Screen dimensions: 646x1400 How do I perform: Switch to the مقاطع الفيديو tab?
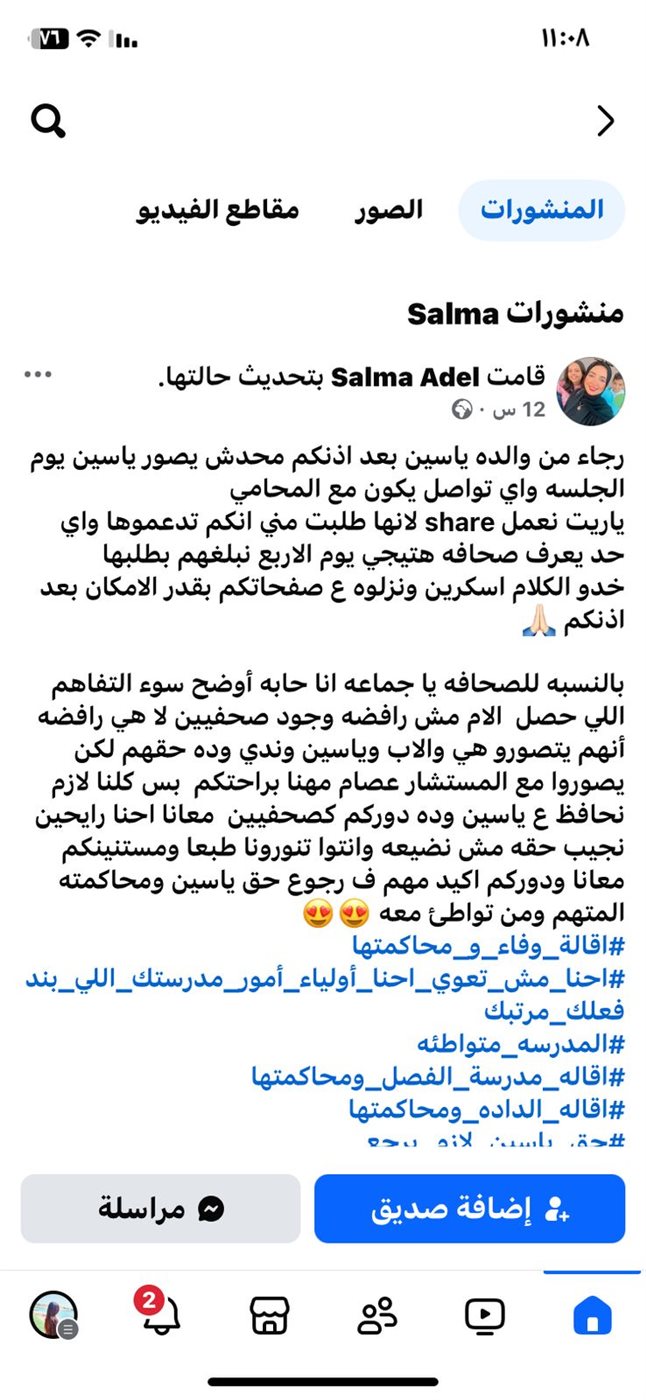pos(218,210)
